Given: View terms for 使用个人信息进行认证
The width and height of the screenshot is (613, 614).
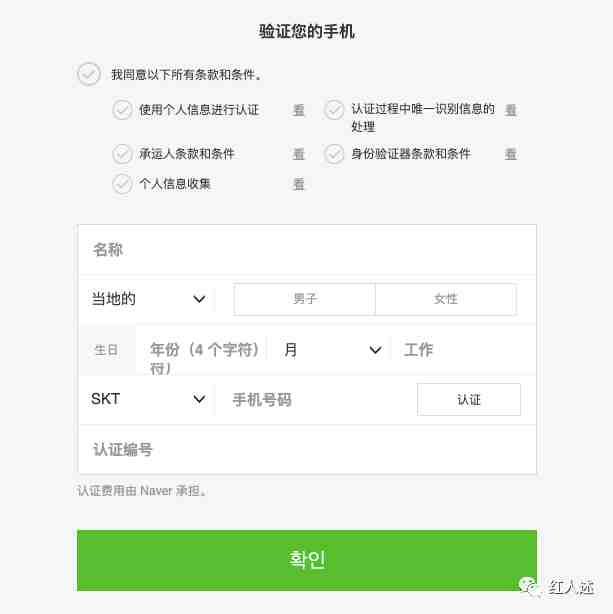Looking at the screenshot, I should click(299, 110).
